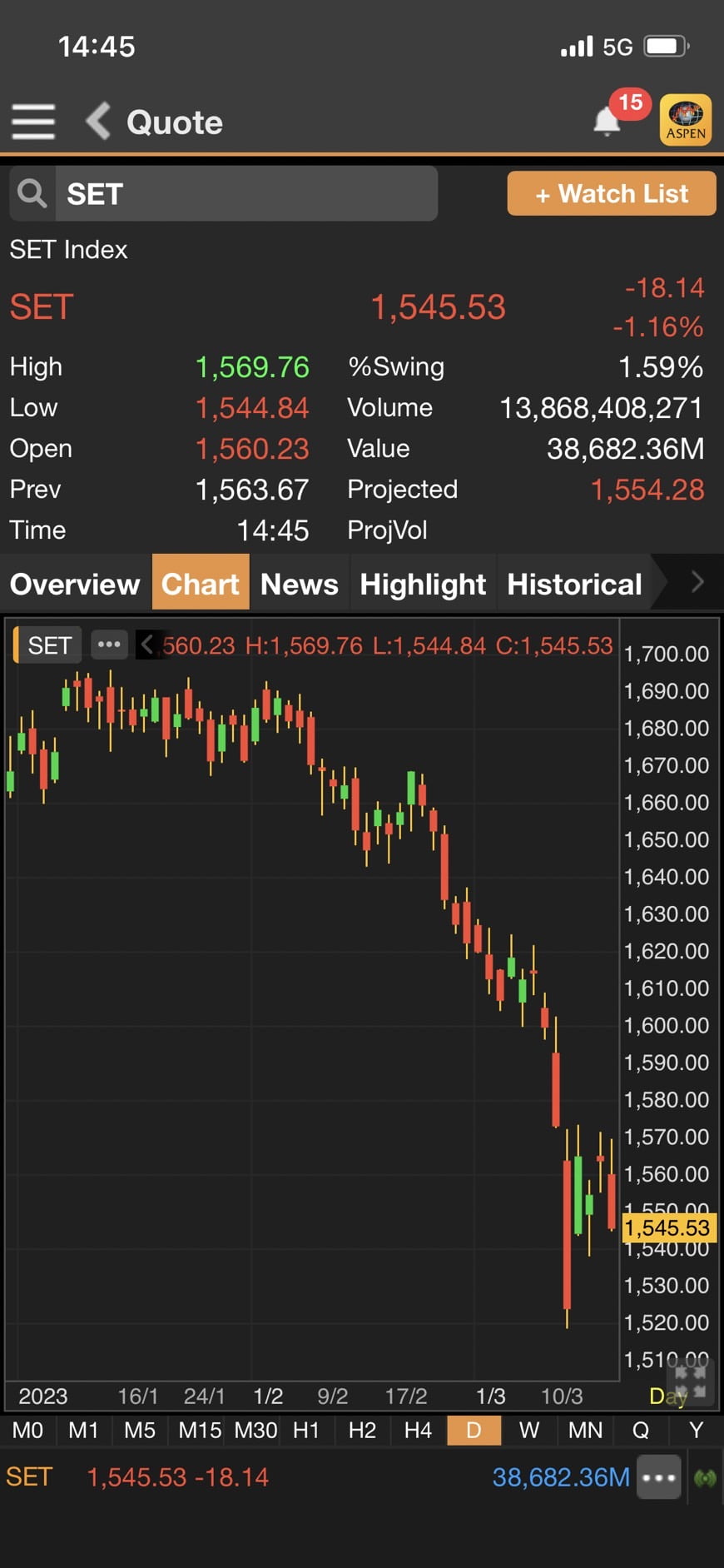Select yearly Y chart timeframe
The image size is (724, 1568).
tap(696, 1431)
